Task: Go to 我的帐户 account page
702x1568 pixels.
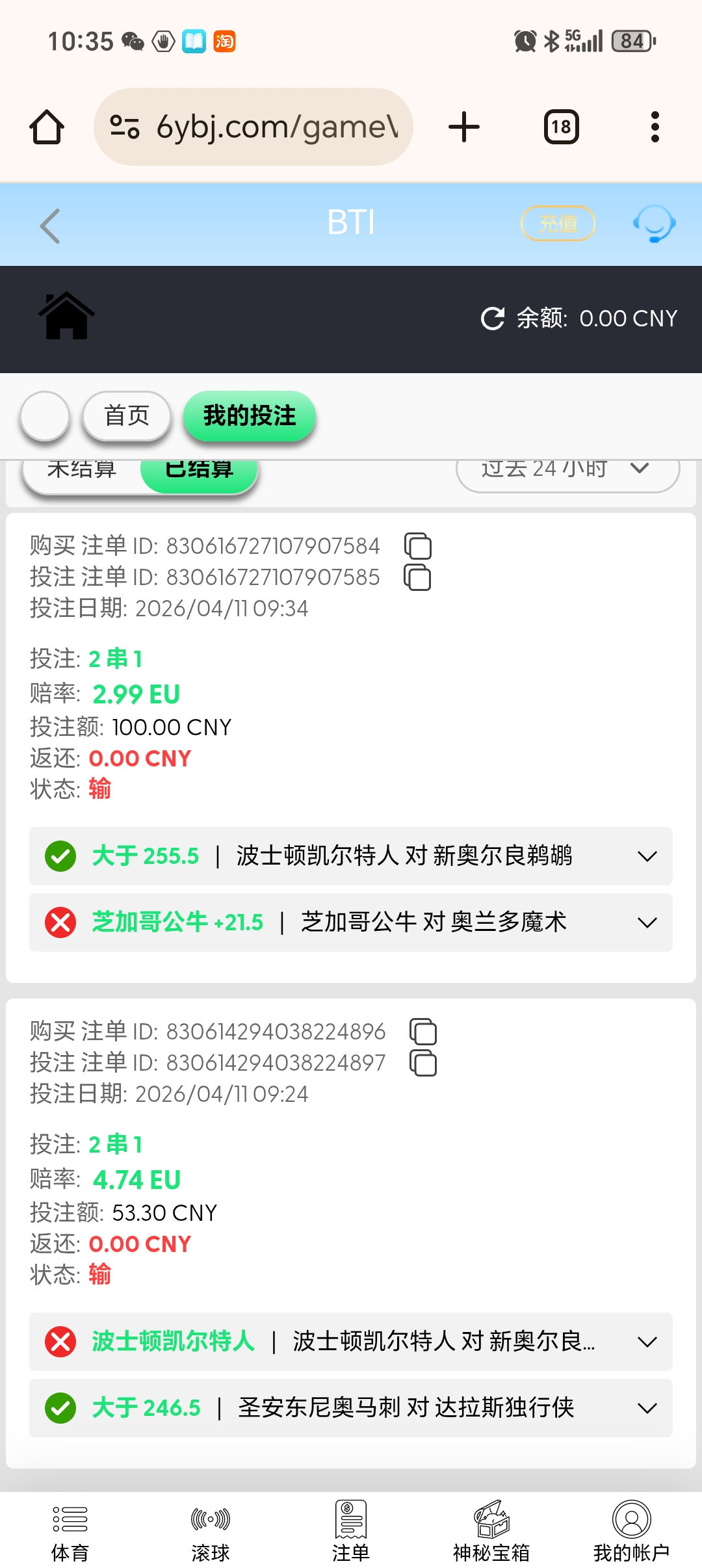Action: [x=631, y=1532]
